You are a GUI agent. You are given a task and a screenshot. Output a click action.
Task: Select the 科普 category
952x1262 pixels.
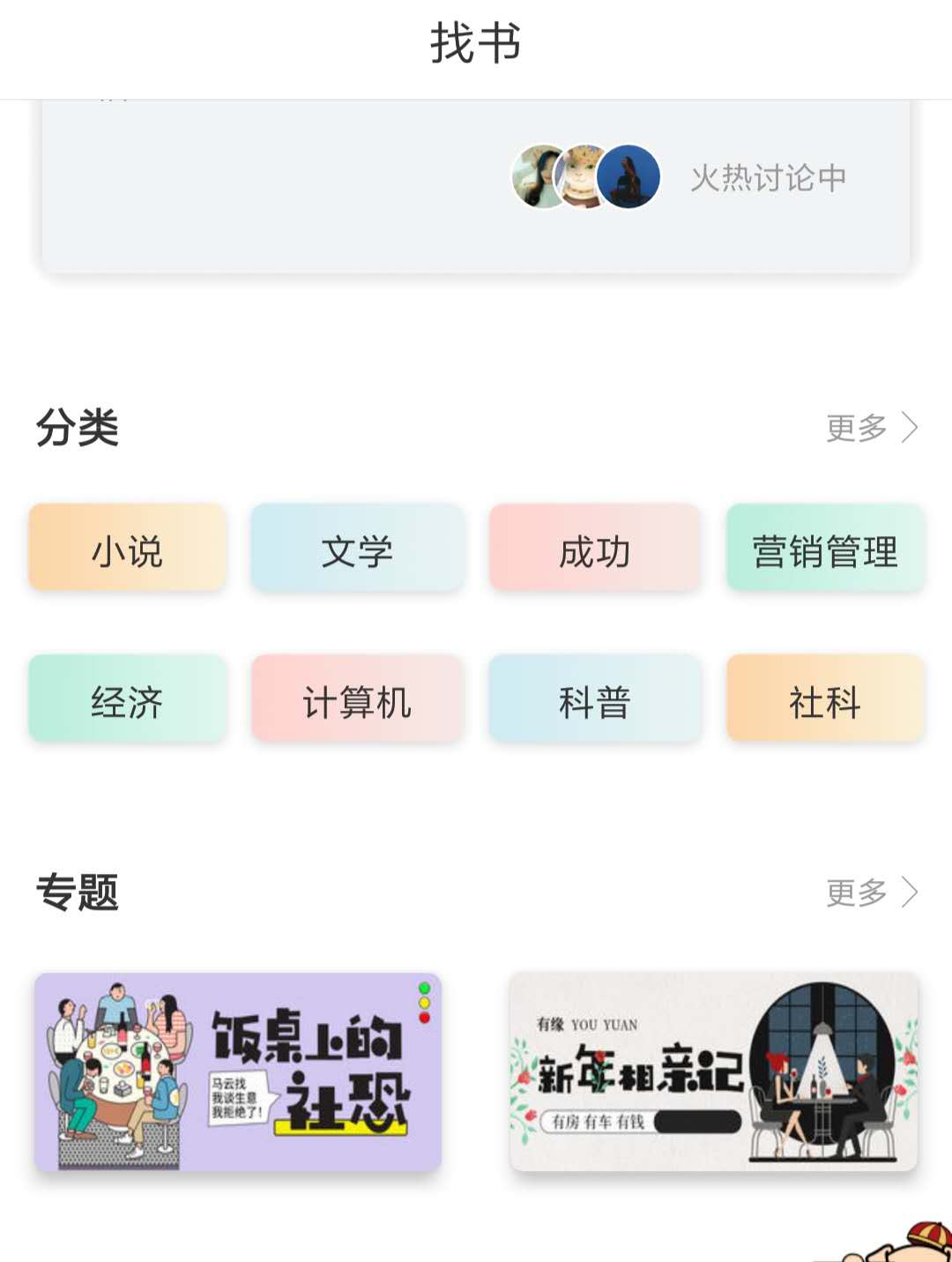(595, 699)
